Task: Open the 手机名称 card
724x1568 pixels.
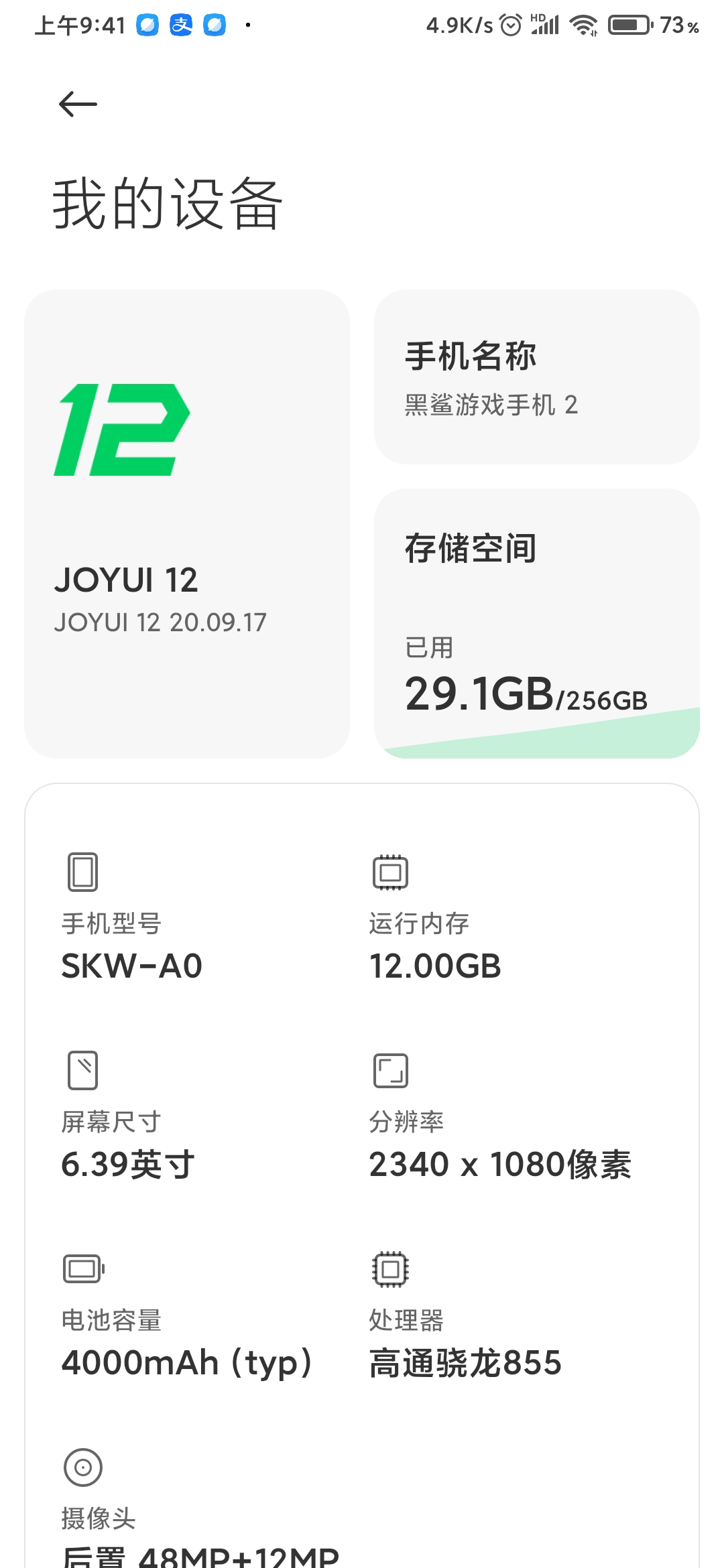Action: [x=537, y=377]
